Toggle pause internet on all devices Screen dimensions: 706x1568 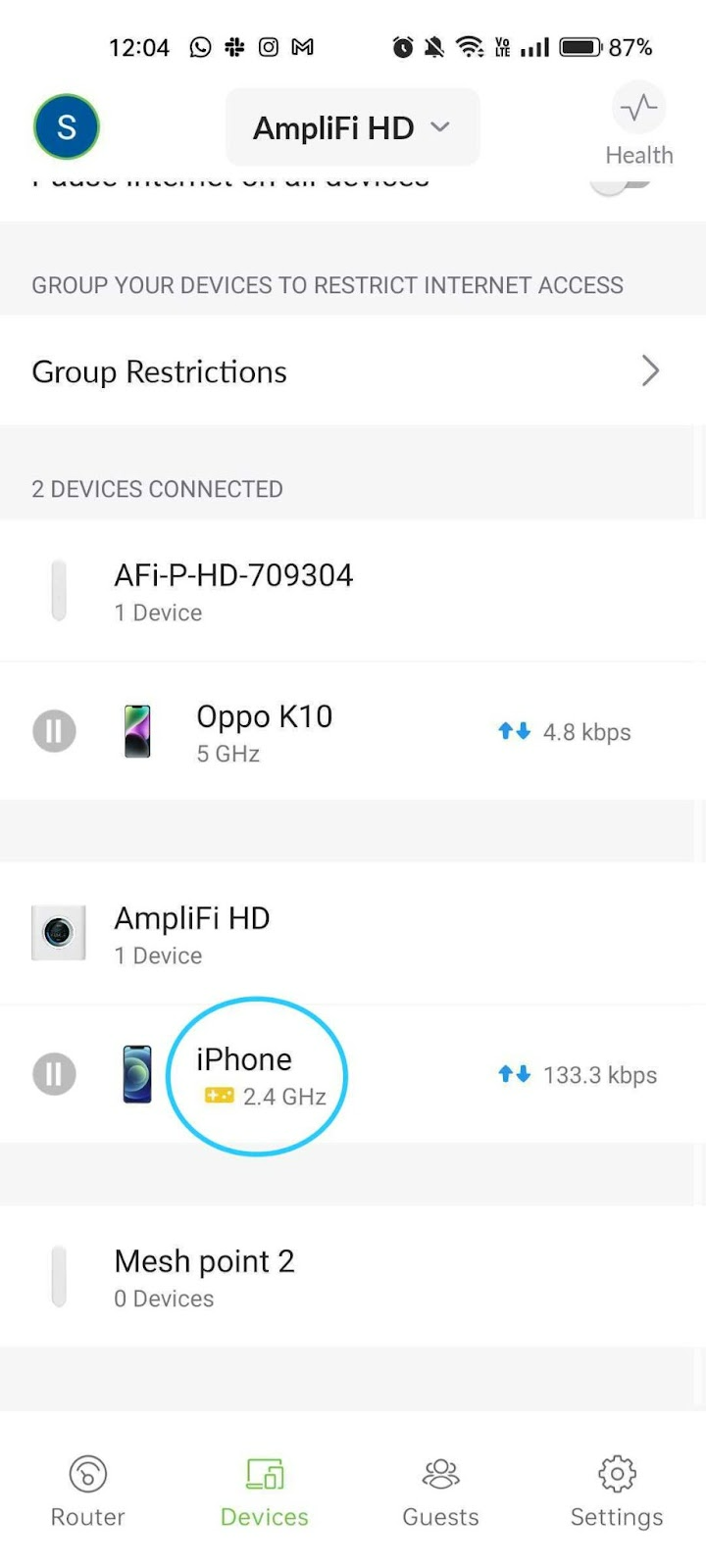click(621, 183)
